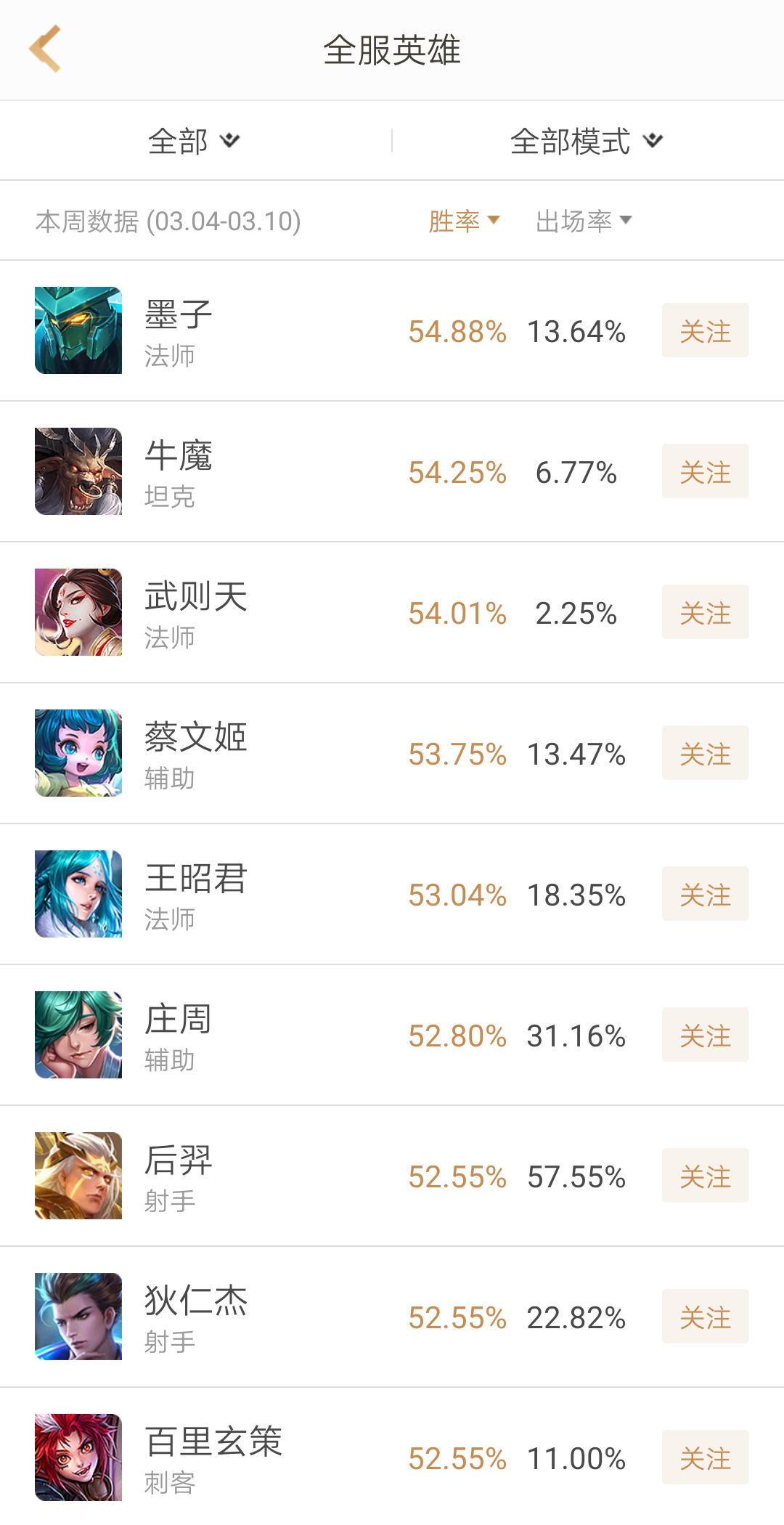Follow hero 墨子 with 关注 button
784x1525 pixels.
pos(705,330)
